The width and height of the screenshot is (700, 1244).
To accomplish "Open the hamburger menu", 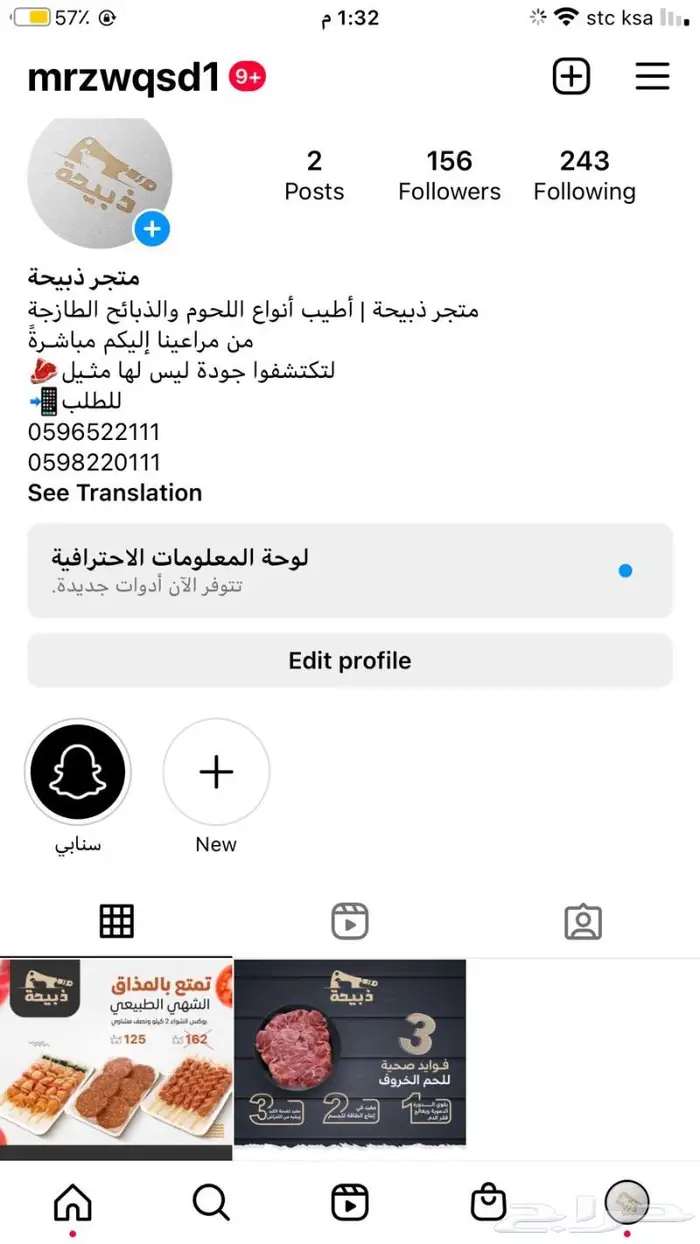I will point(652,77).
